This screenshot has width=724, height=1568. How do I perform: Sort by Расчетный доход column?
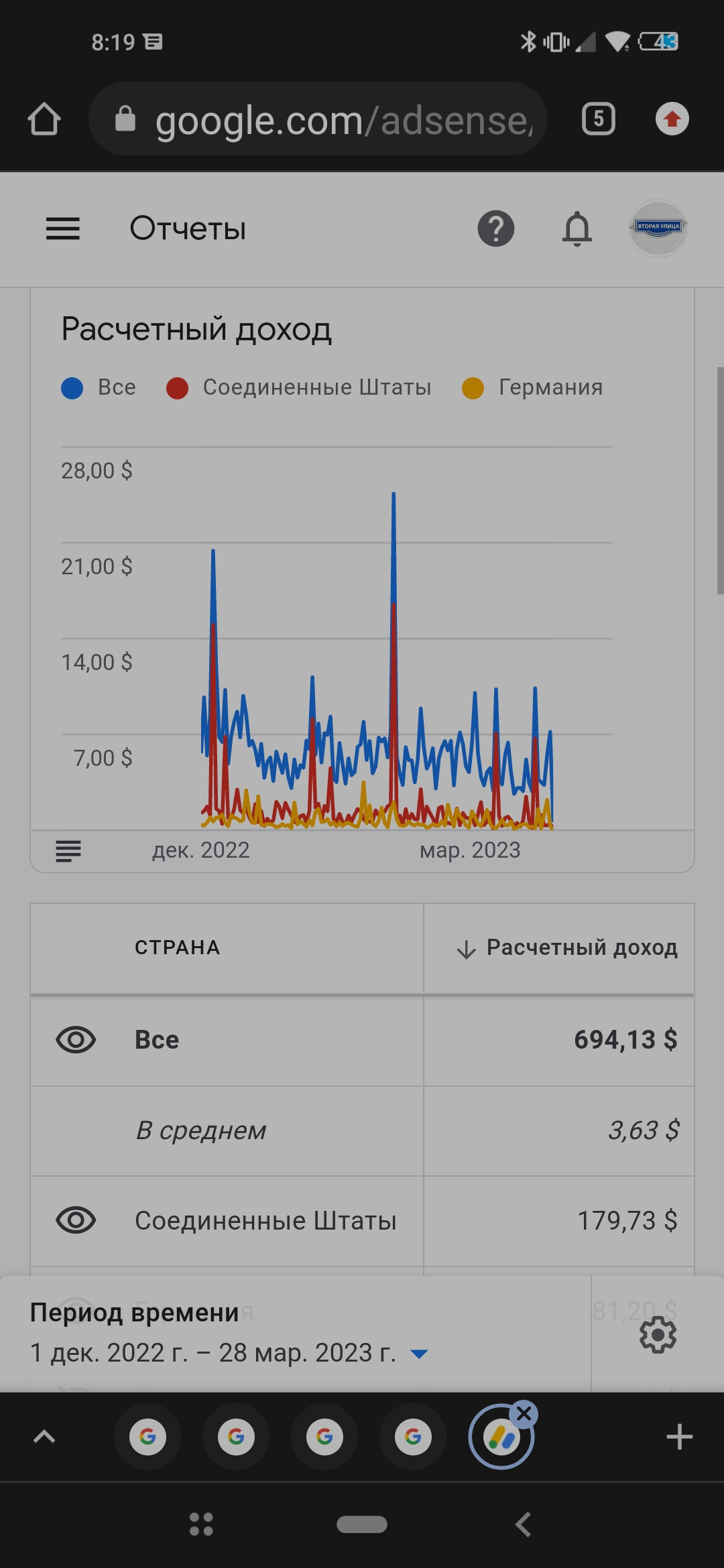click(566, 948)
